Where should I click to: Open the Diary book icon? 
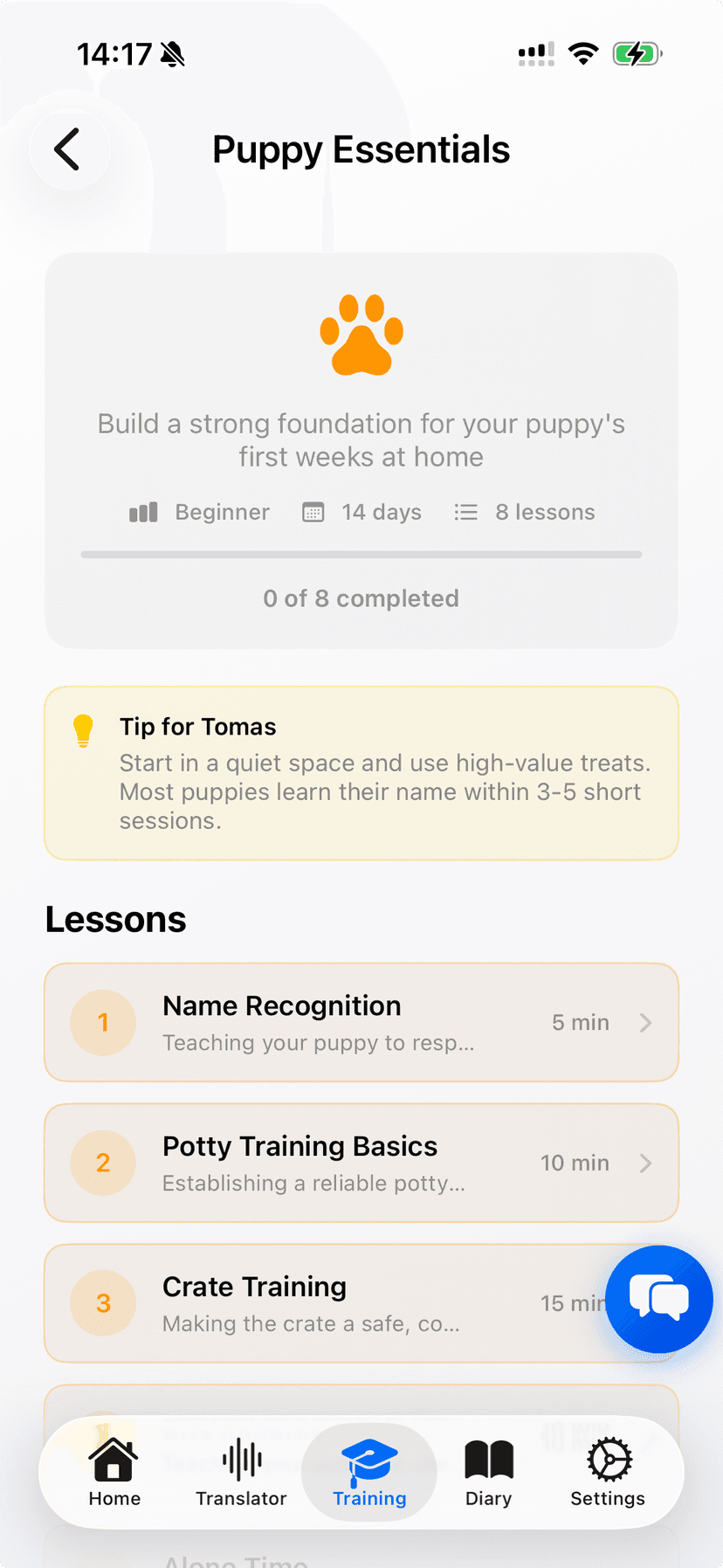488,1457
